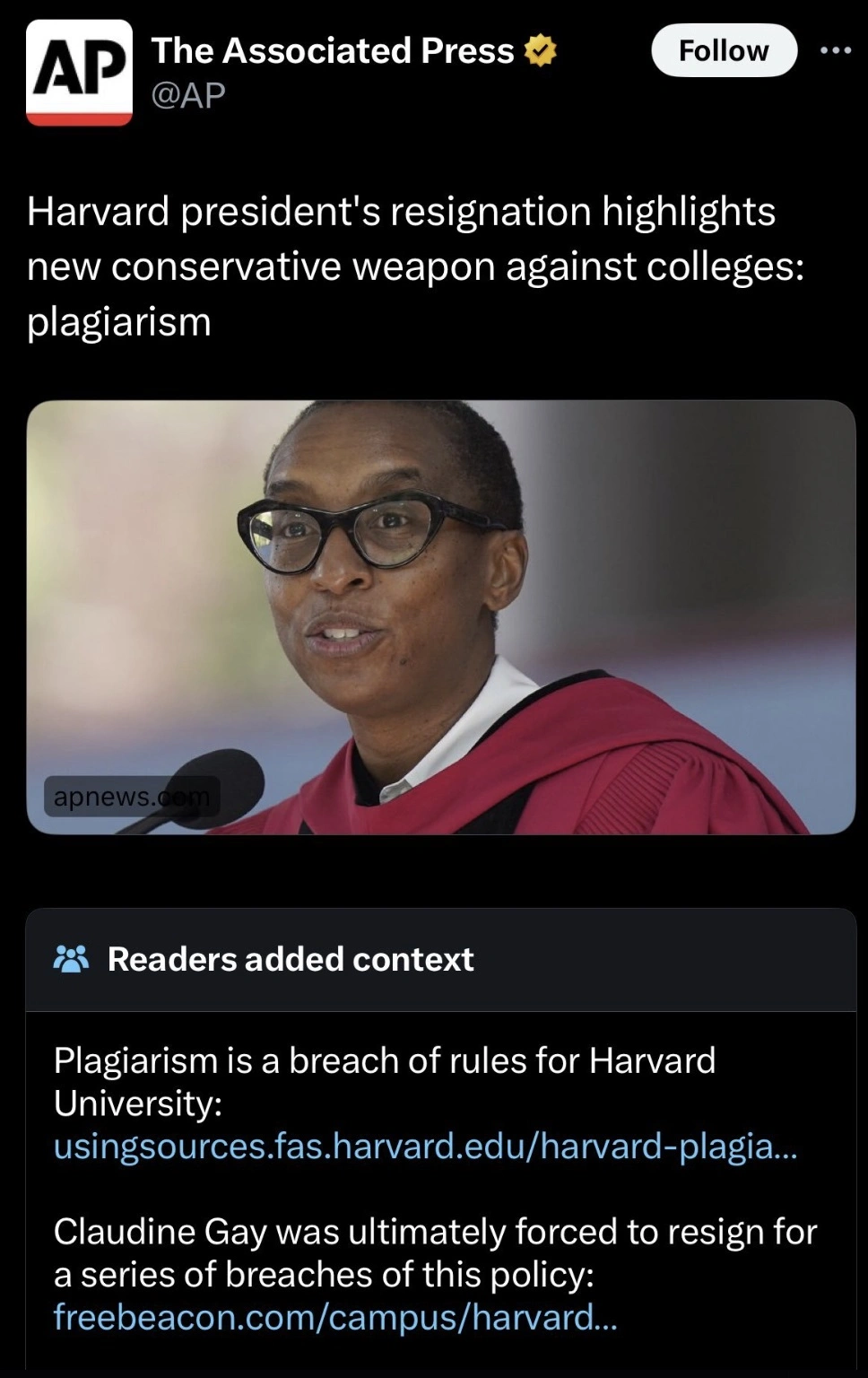Open the tweet's three-dot overflow menu
The width and height of the screenshot is (868, 1378).
tap(836, 50)
